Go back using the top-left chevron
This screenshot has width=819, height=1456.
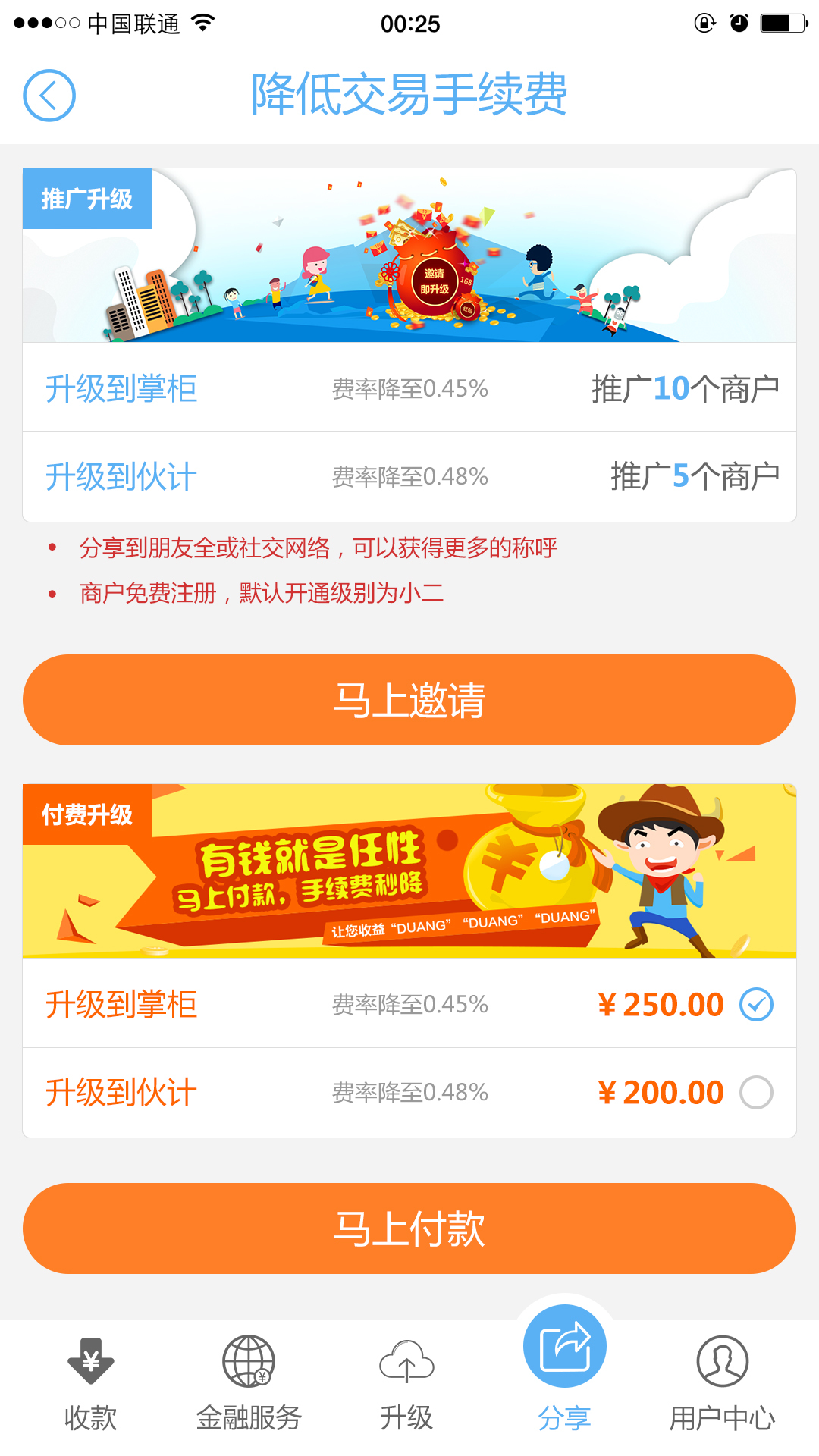click(49, 93)
